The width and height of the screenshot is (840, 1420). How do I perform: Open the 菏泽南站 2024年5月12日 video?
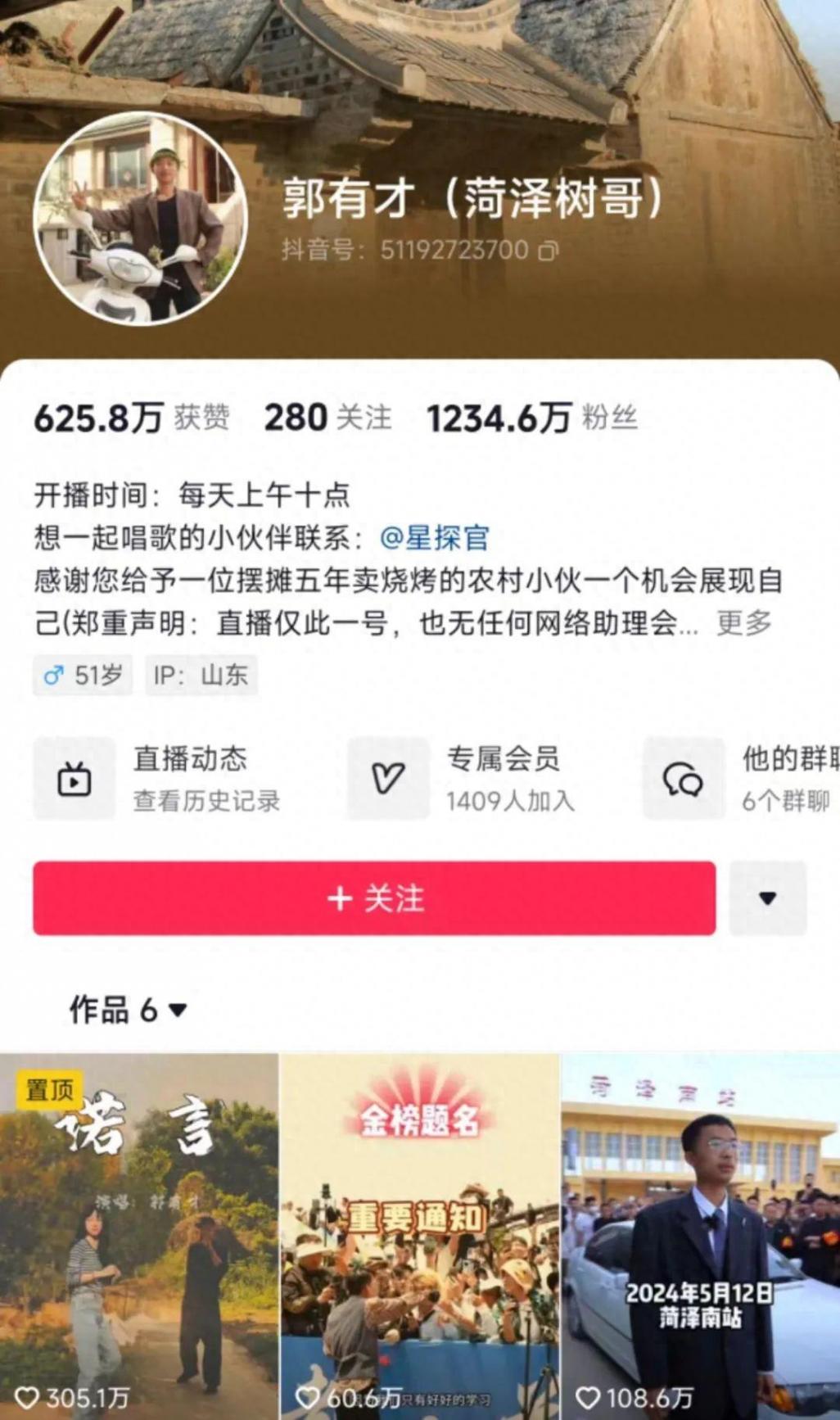[700, 1237]
